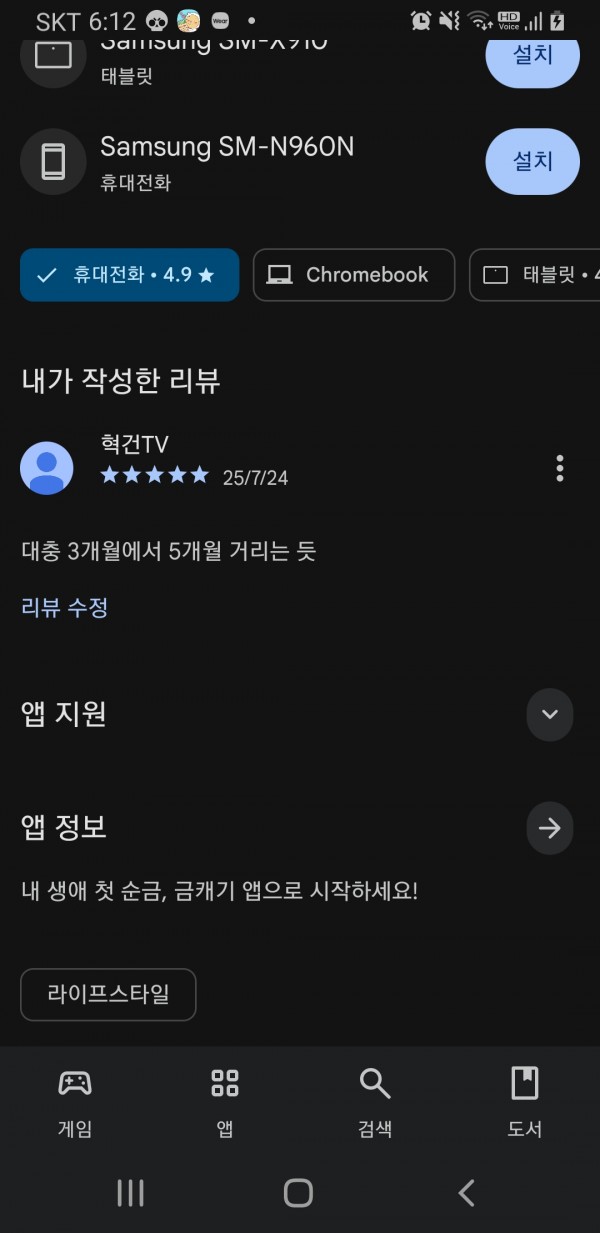Open the overflow menu on 혁건TV's review
Viewport: 600px width, 1233px height.
coord(559,468)
